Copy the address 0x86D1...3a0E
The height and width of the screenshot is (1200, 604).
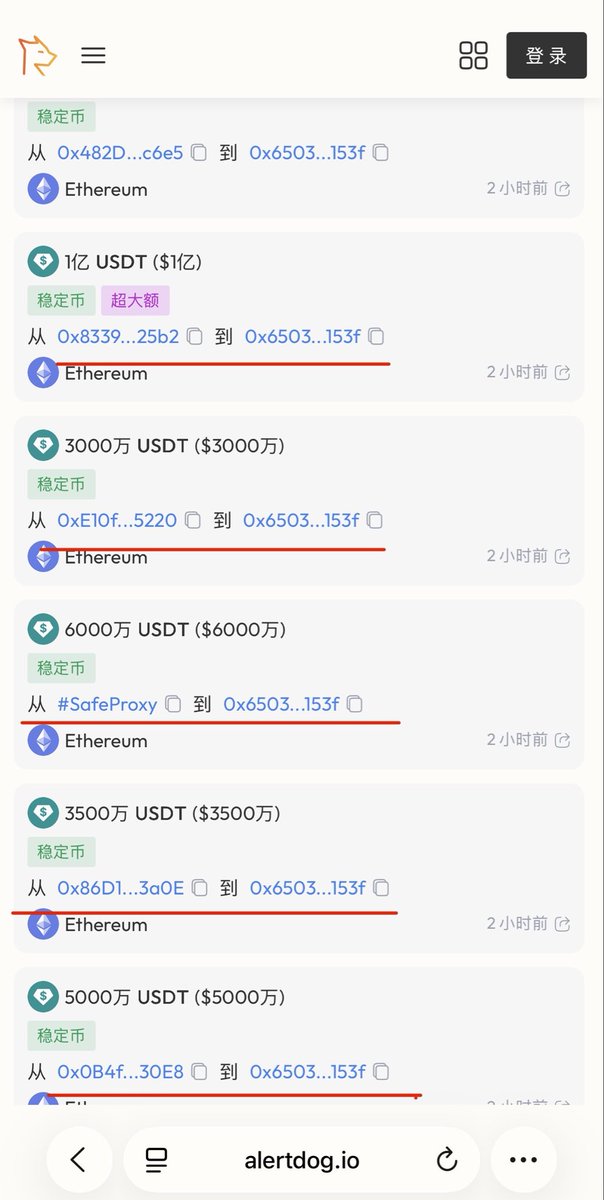[x=200, y=889]
